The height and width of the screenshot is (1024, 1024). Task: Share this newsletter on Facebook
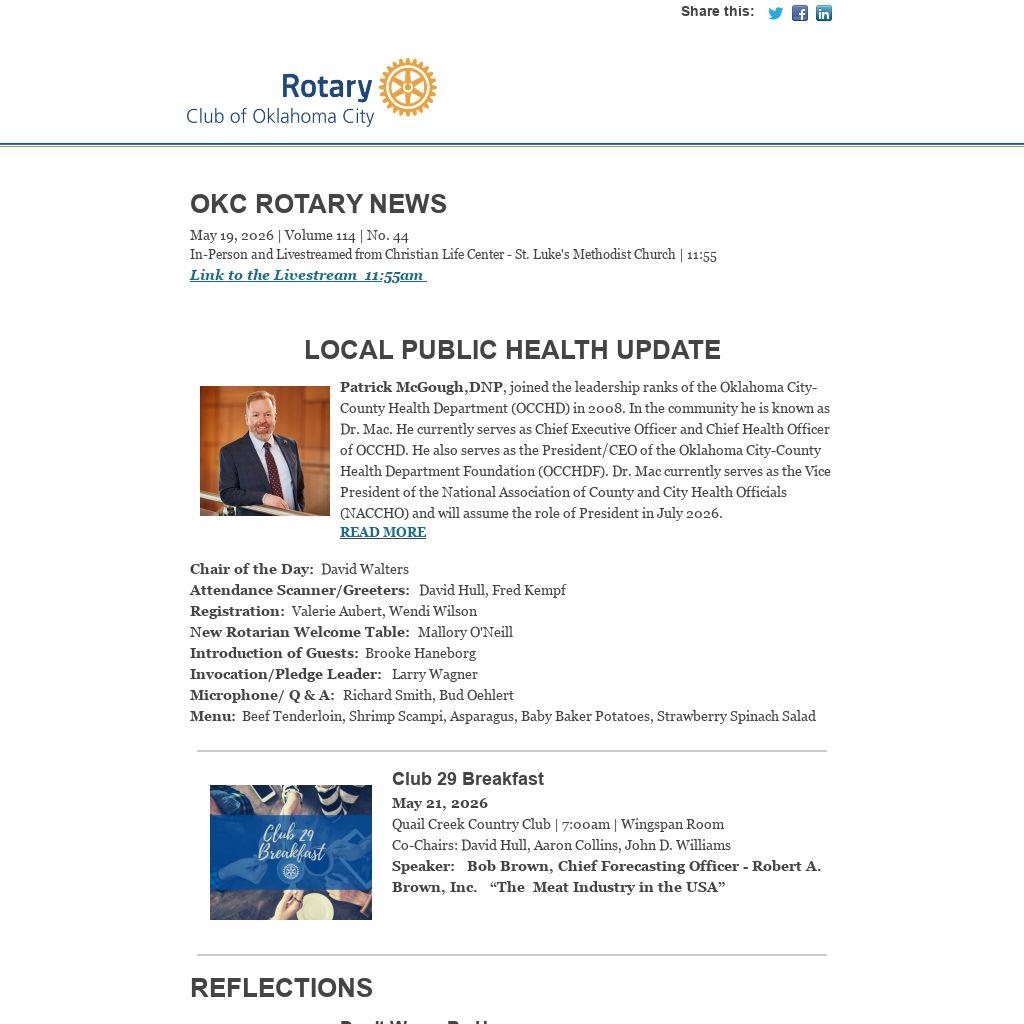coord(799,13)
